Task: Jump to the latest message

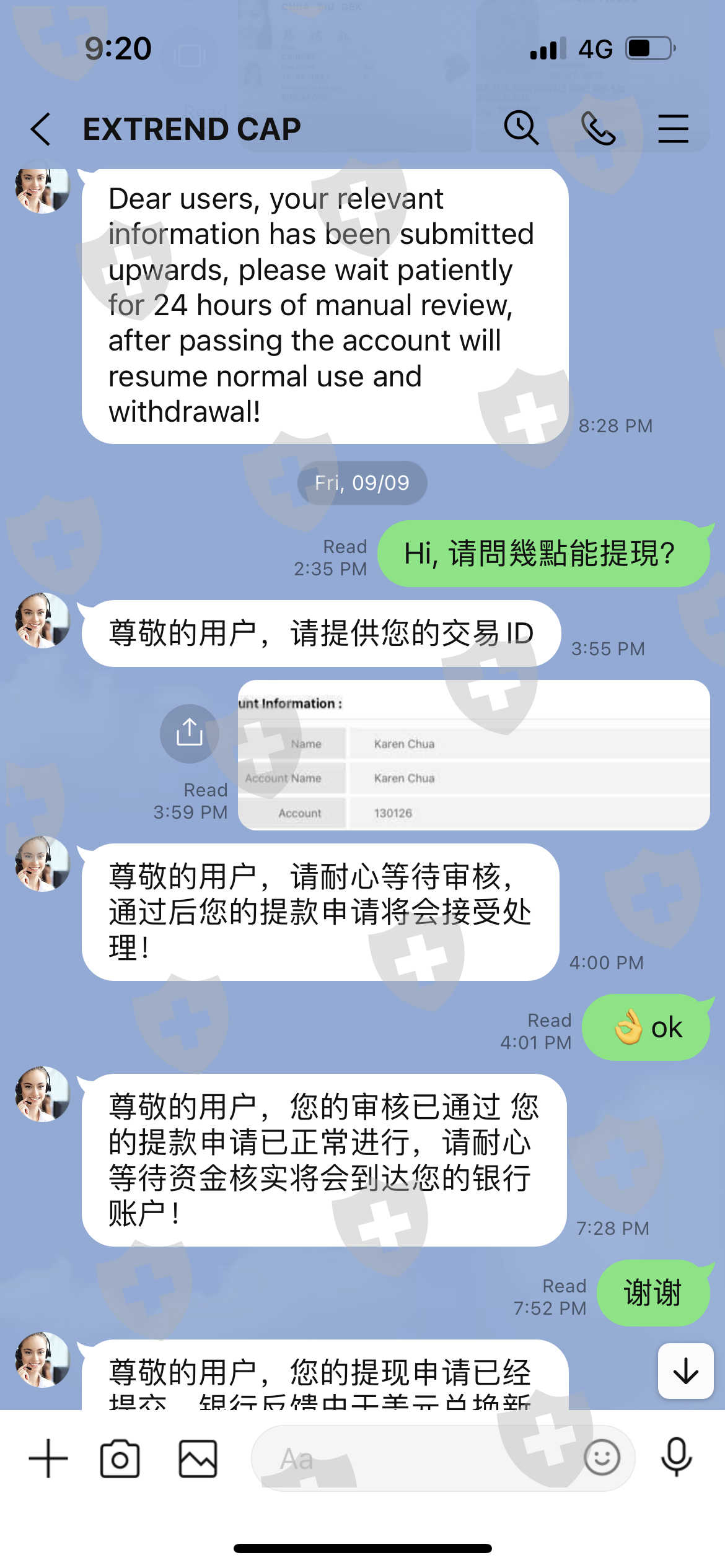Action: 686,1370
